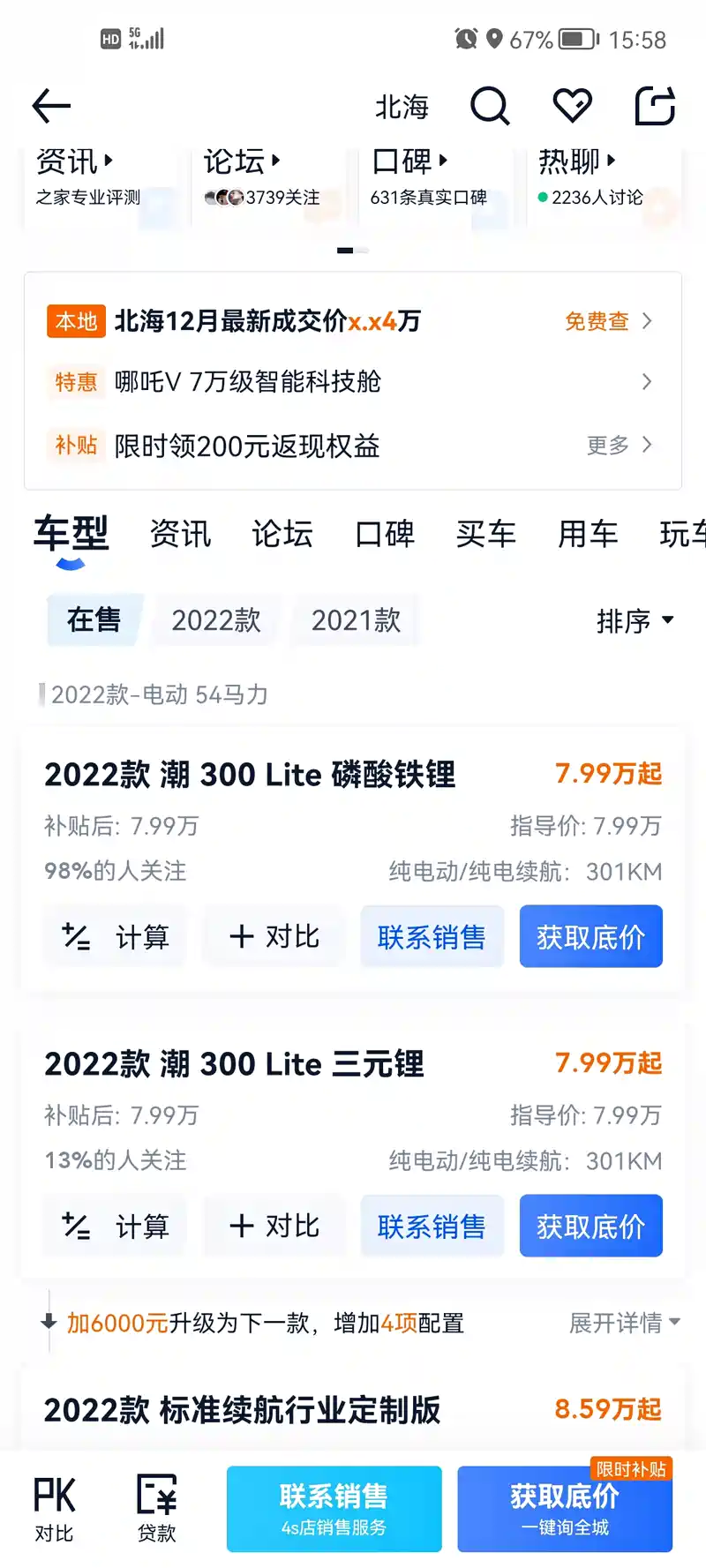Open 贷款 in the bottom bar

157,1509
